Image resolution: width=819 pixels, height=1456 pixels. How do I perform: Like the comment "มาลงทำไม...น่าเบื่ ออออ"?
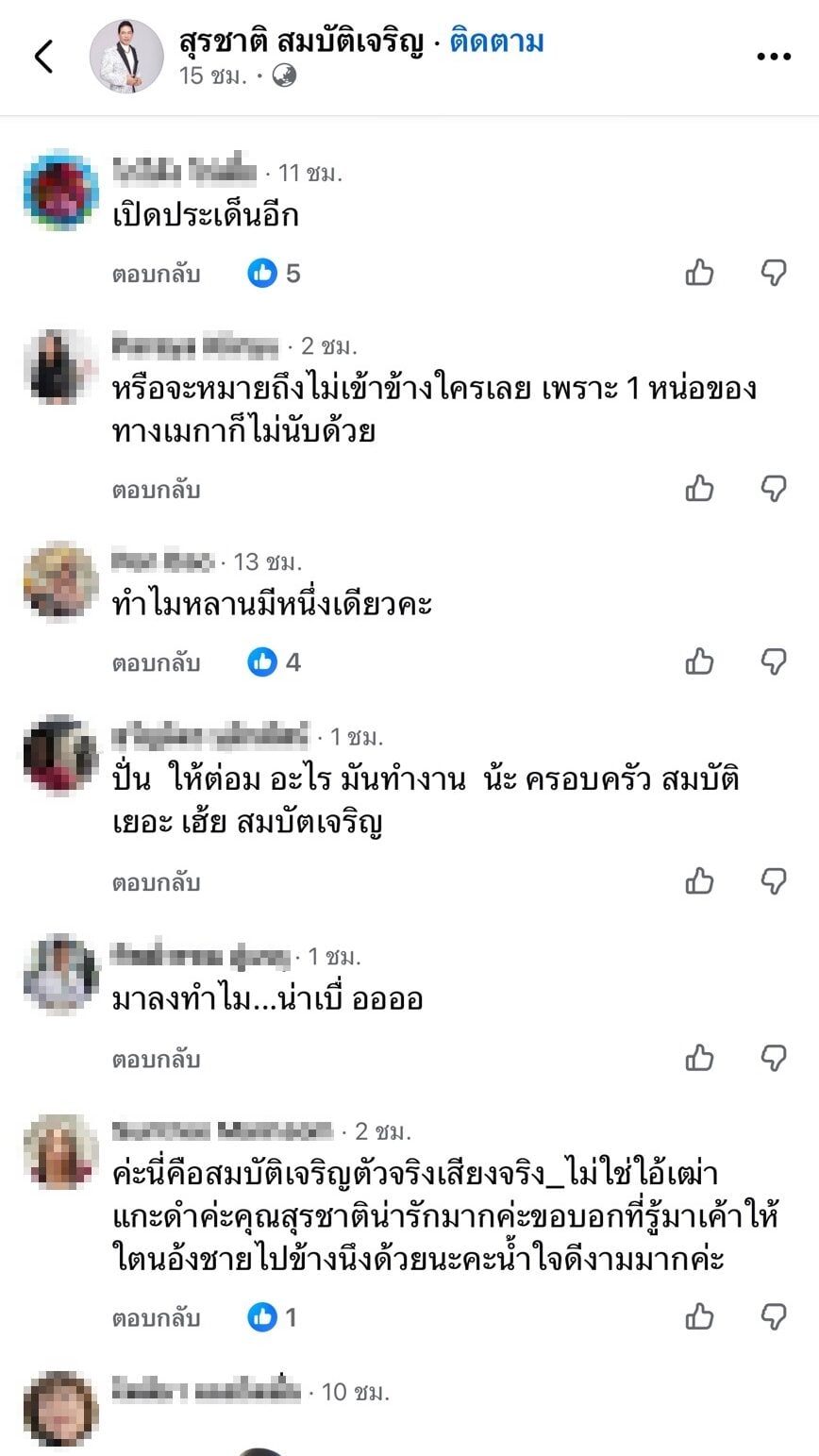699,1058
